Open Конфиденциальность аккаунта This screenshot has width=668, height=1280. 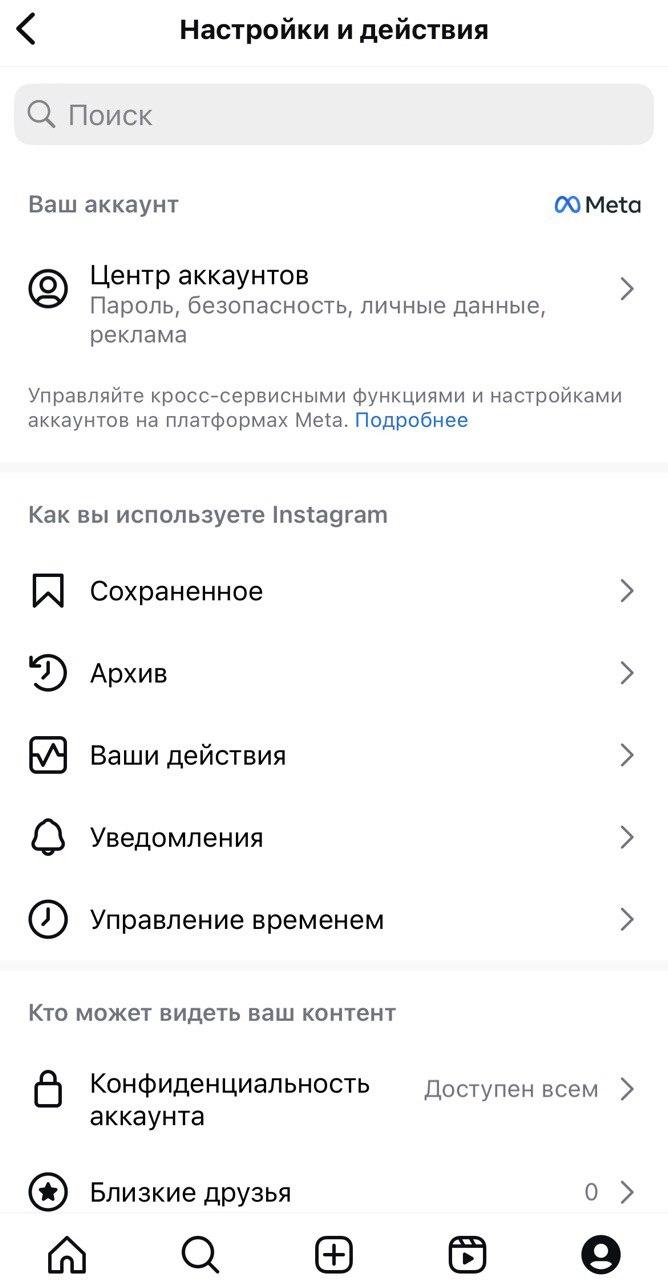tap(334, 1099)
